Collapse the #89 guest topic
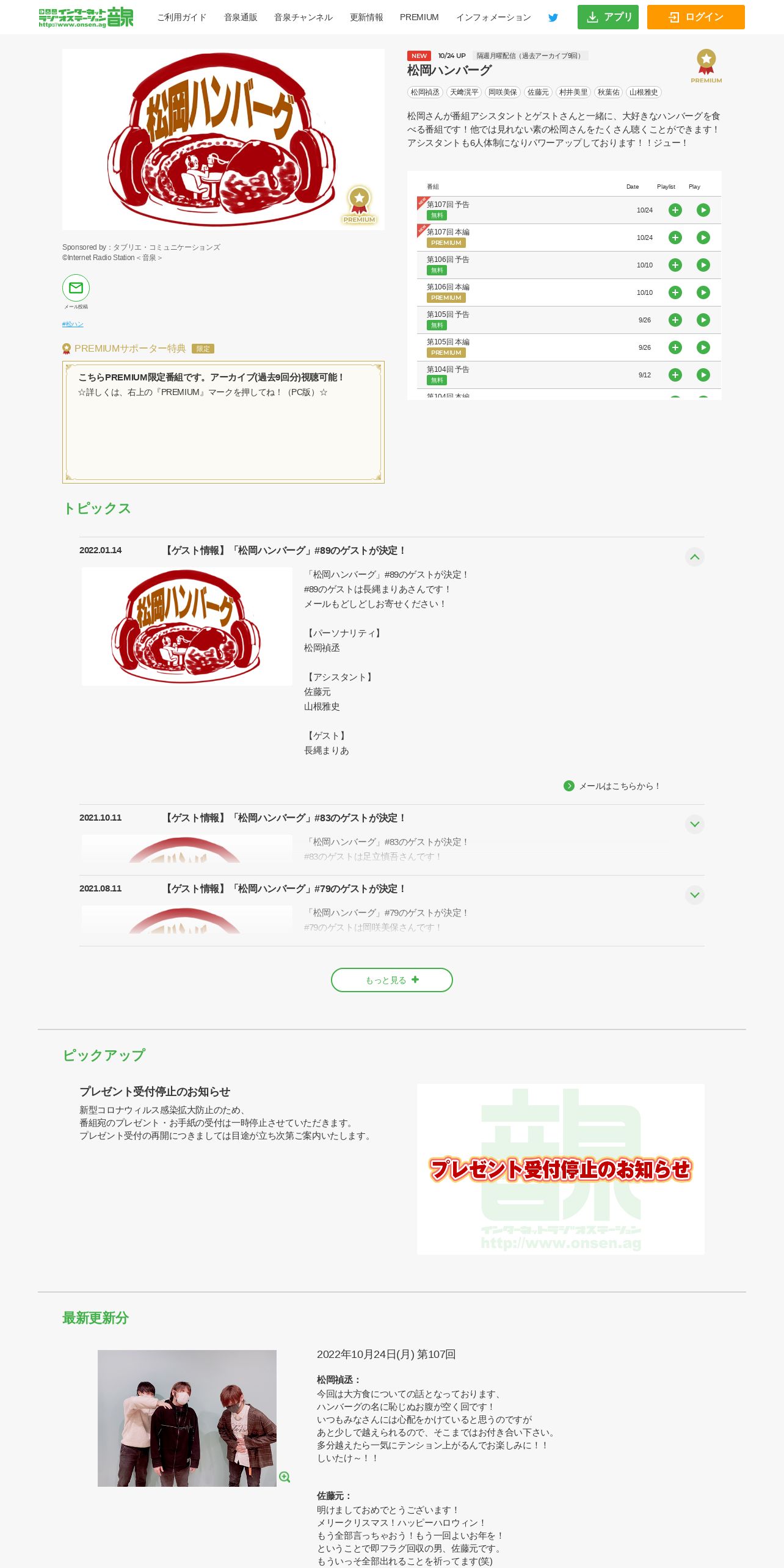This screenshot has width=784, height=1568. pyautogui.click(x=695, y=557)
